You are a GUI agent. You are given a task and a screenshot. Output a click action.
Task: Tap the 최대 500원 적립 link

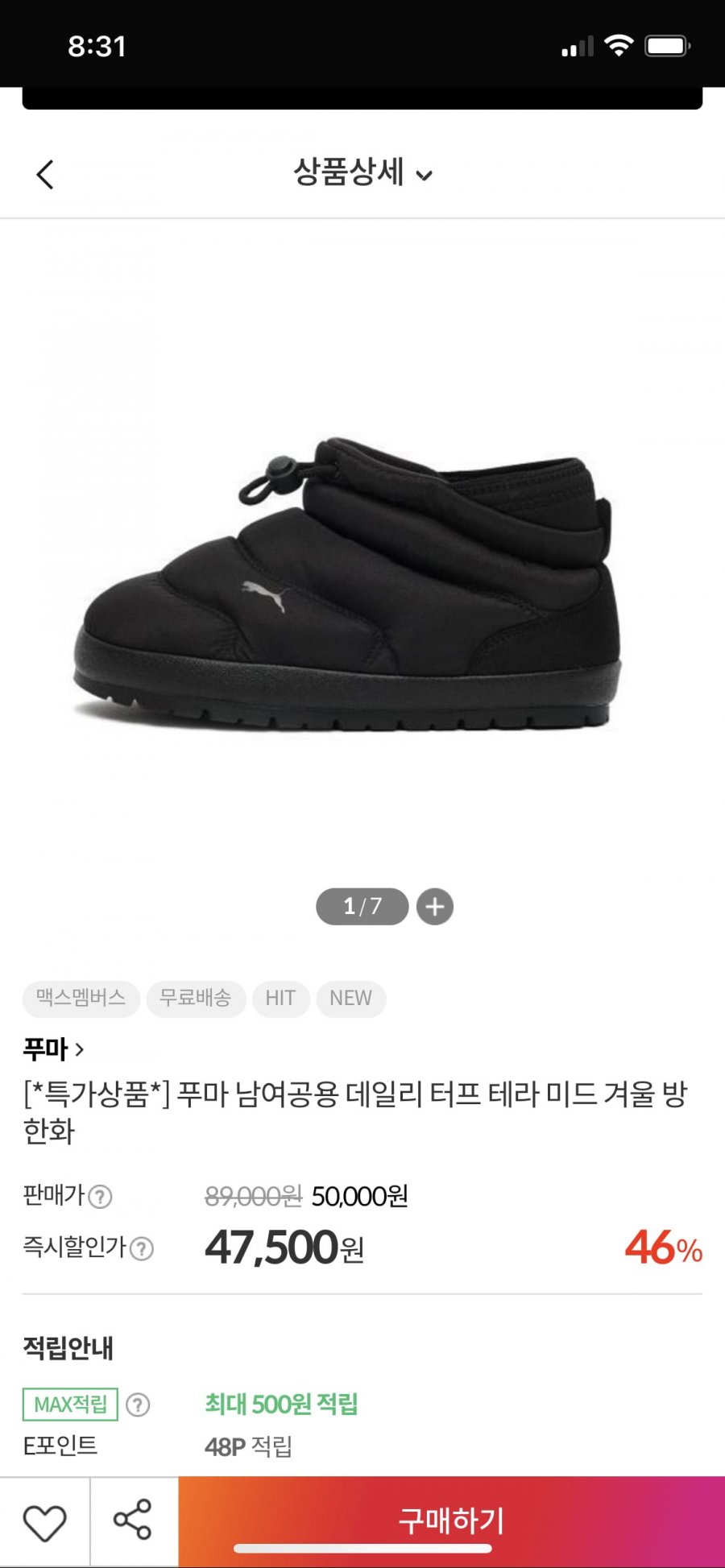282,1404
